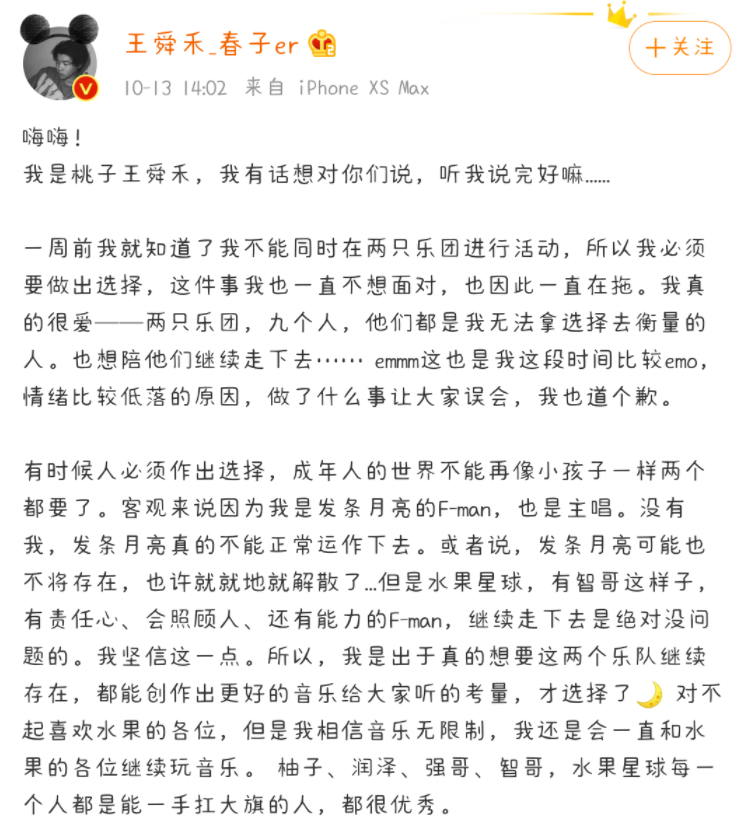
Task: Follow 王舜禾_春子er with the 关注 button
Action: (x=680, y=47)
